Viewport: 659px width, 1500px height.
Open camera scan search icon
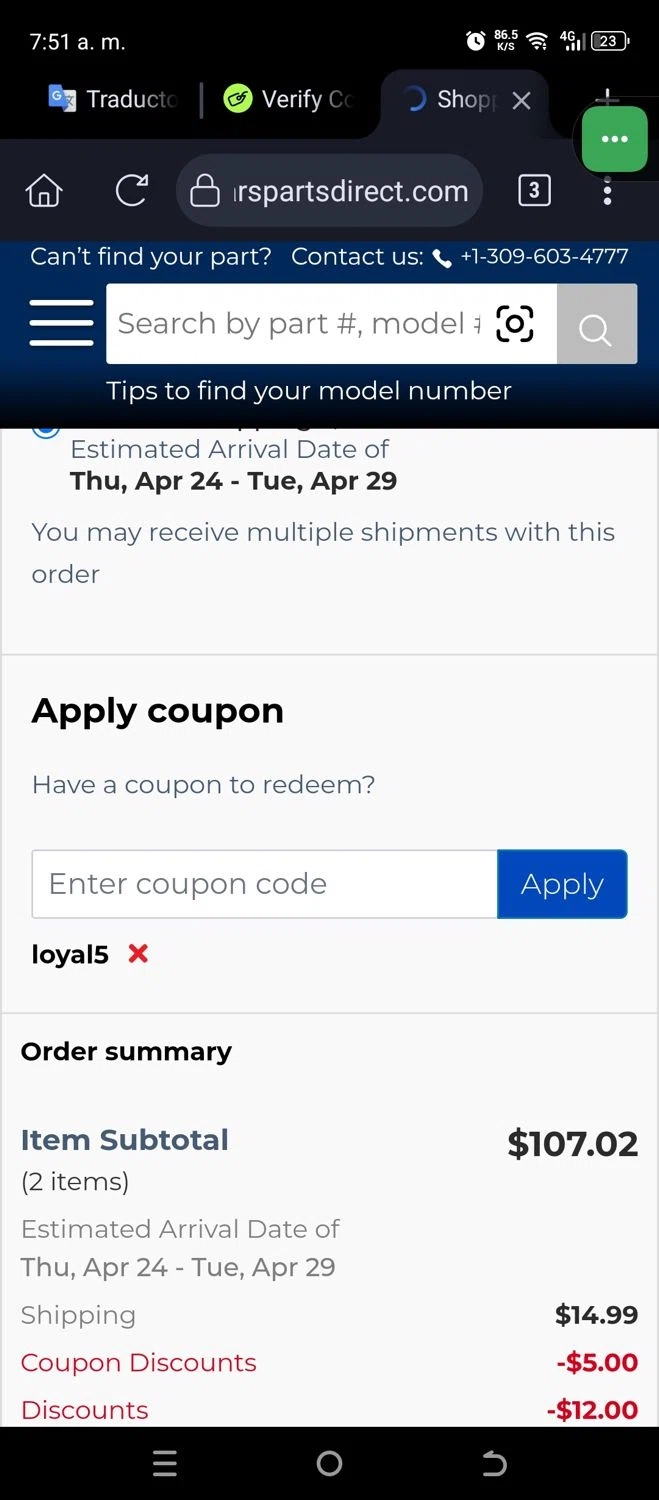point(514,323)
